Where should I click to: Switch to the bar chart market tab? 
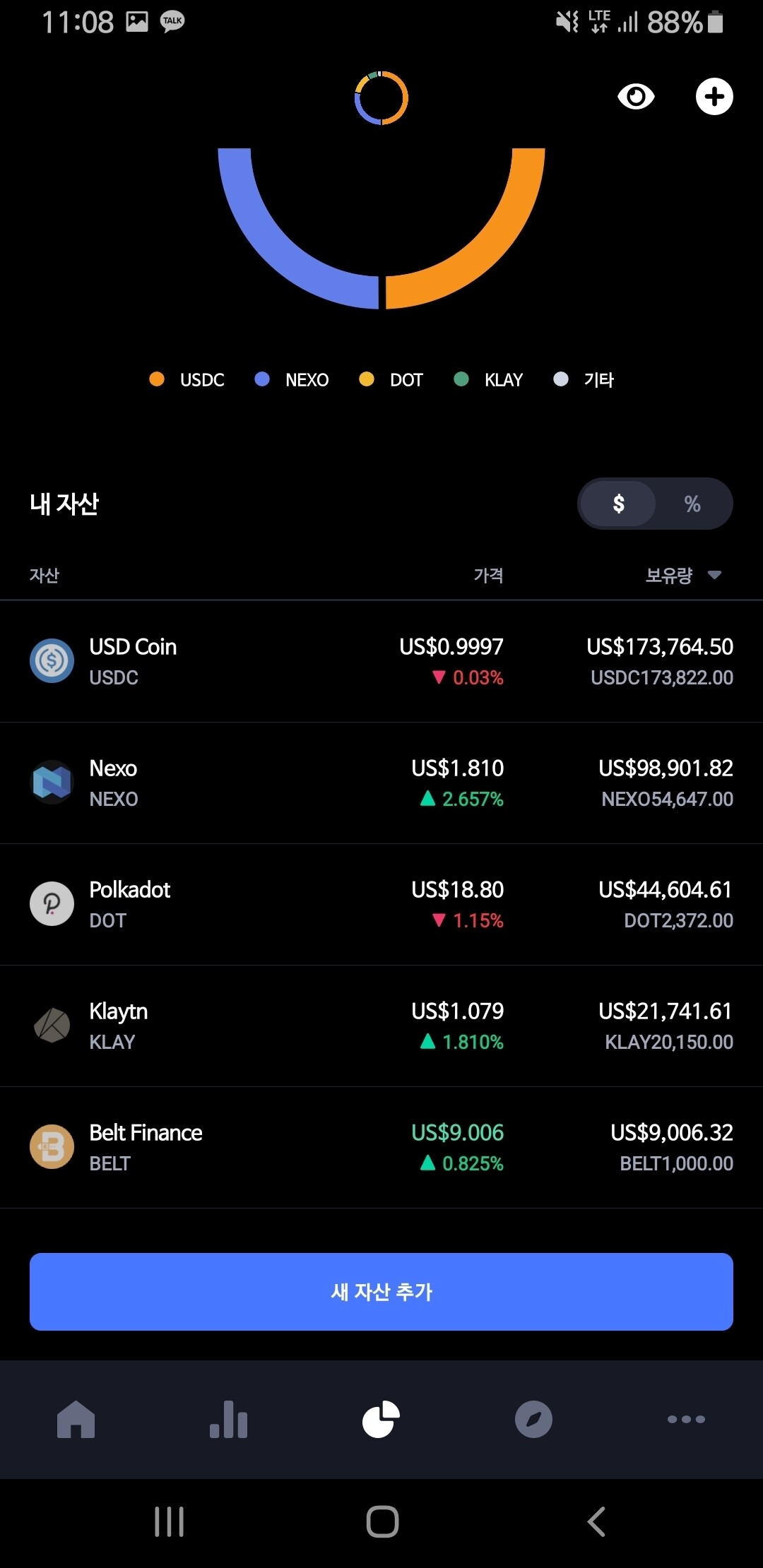229,1419
